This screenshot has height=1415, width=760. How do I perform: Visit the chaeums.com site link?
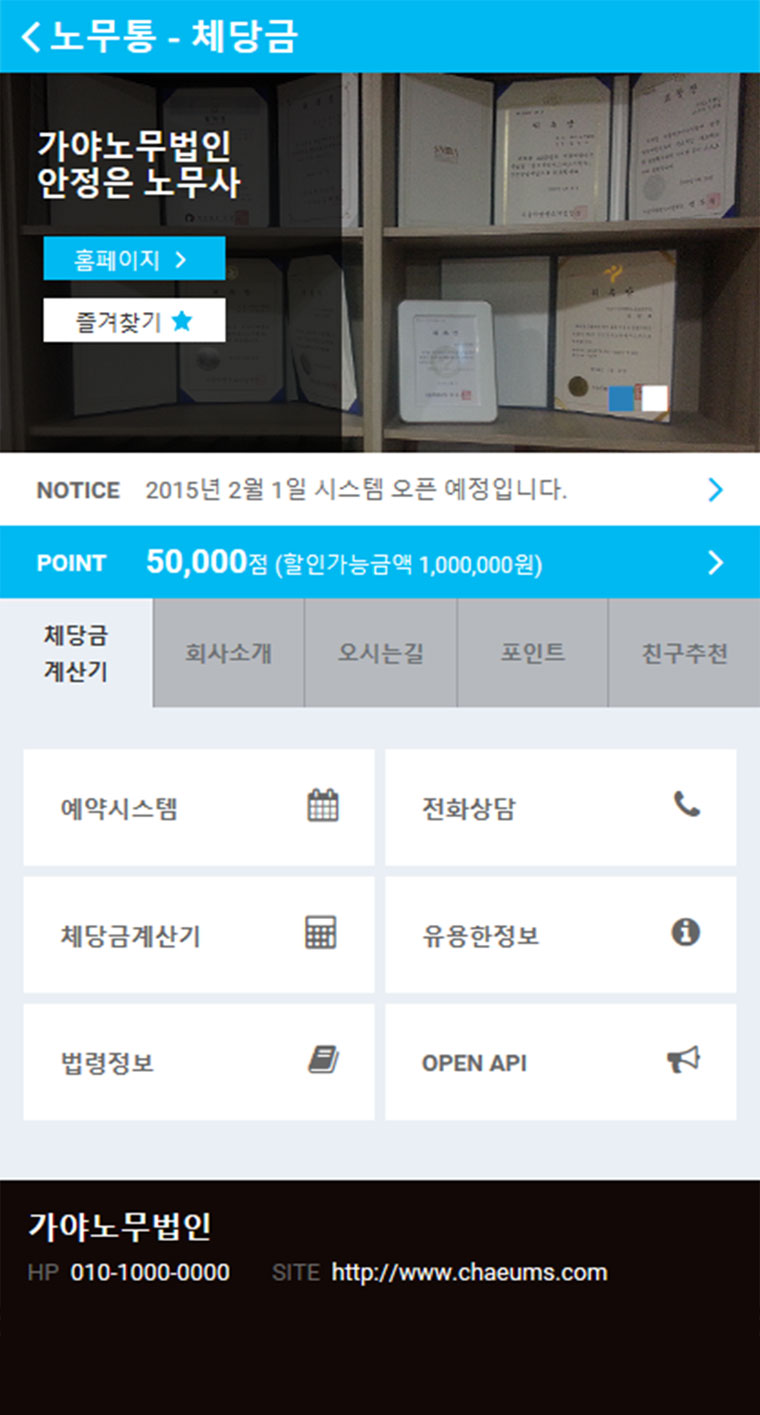469,1273
